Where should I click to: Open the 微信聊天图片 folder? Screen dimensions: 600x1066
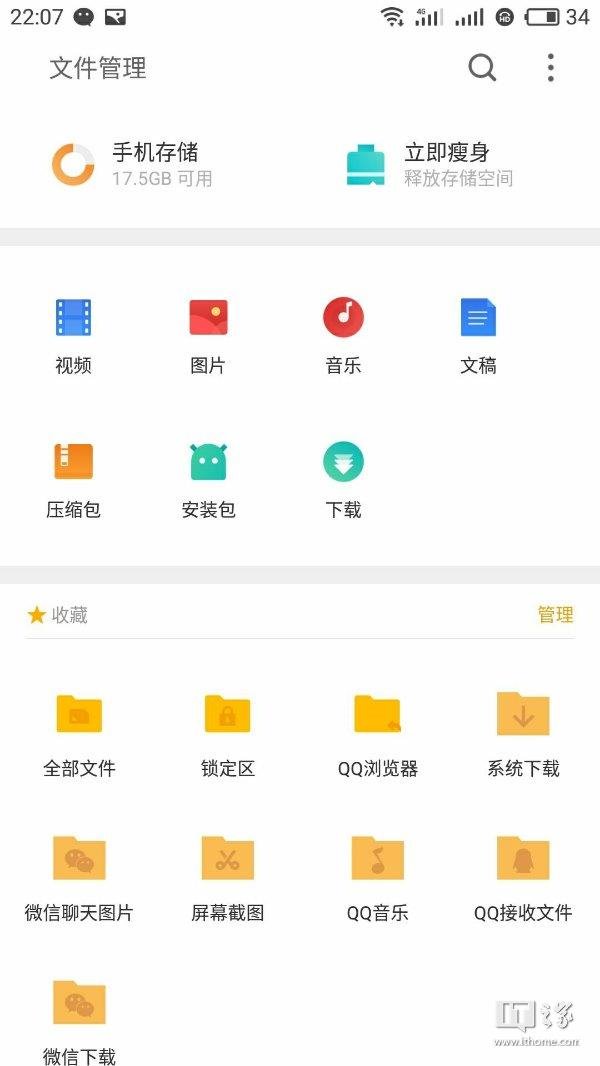tap(79, 877)
